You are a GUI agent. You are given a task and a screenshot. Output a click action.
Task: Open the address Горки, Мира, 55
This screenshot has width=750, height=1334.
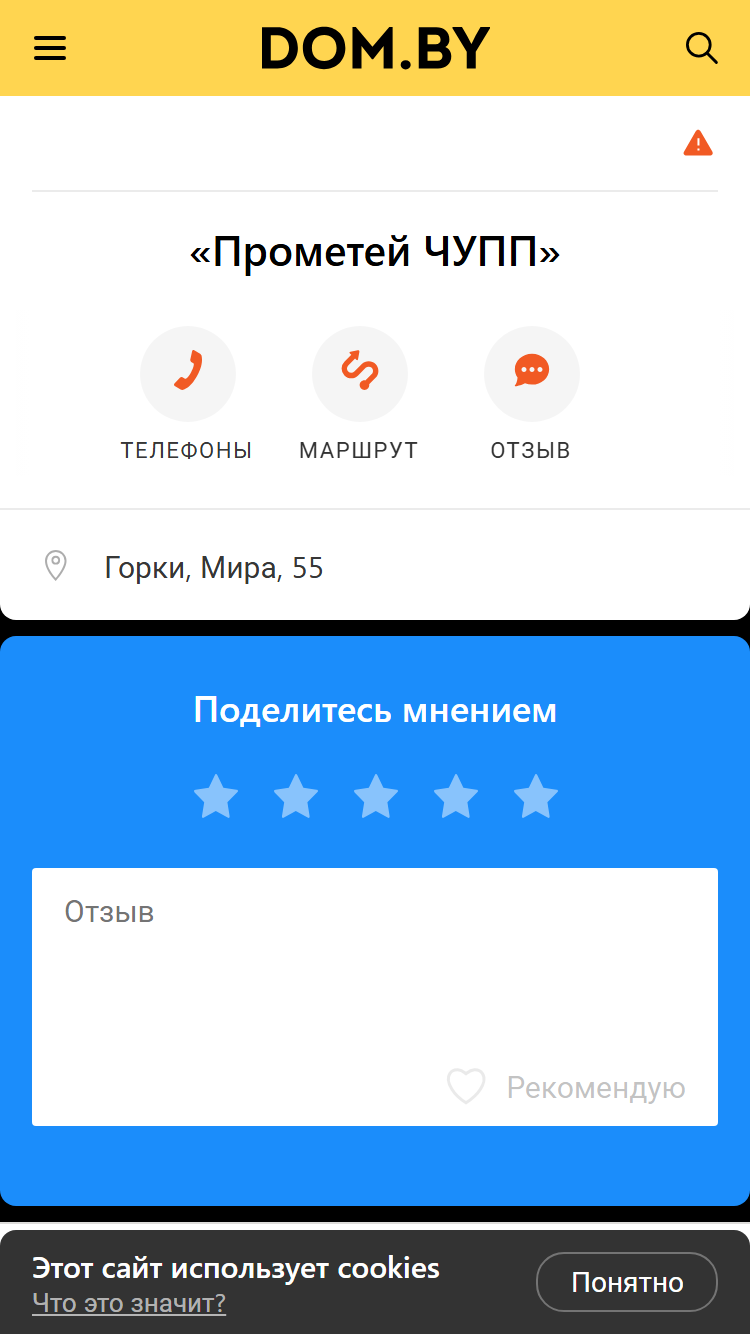pos(375,568)
